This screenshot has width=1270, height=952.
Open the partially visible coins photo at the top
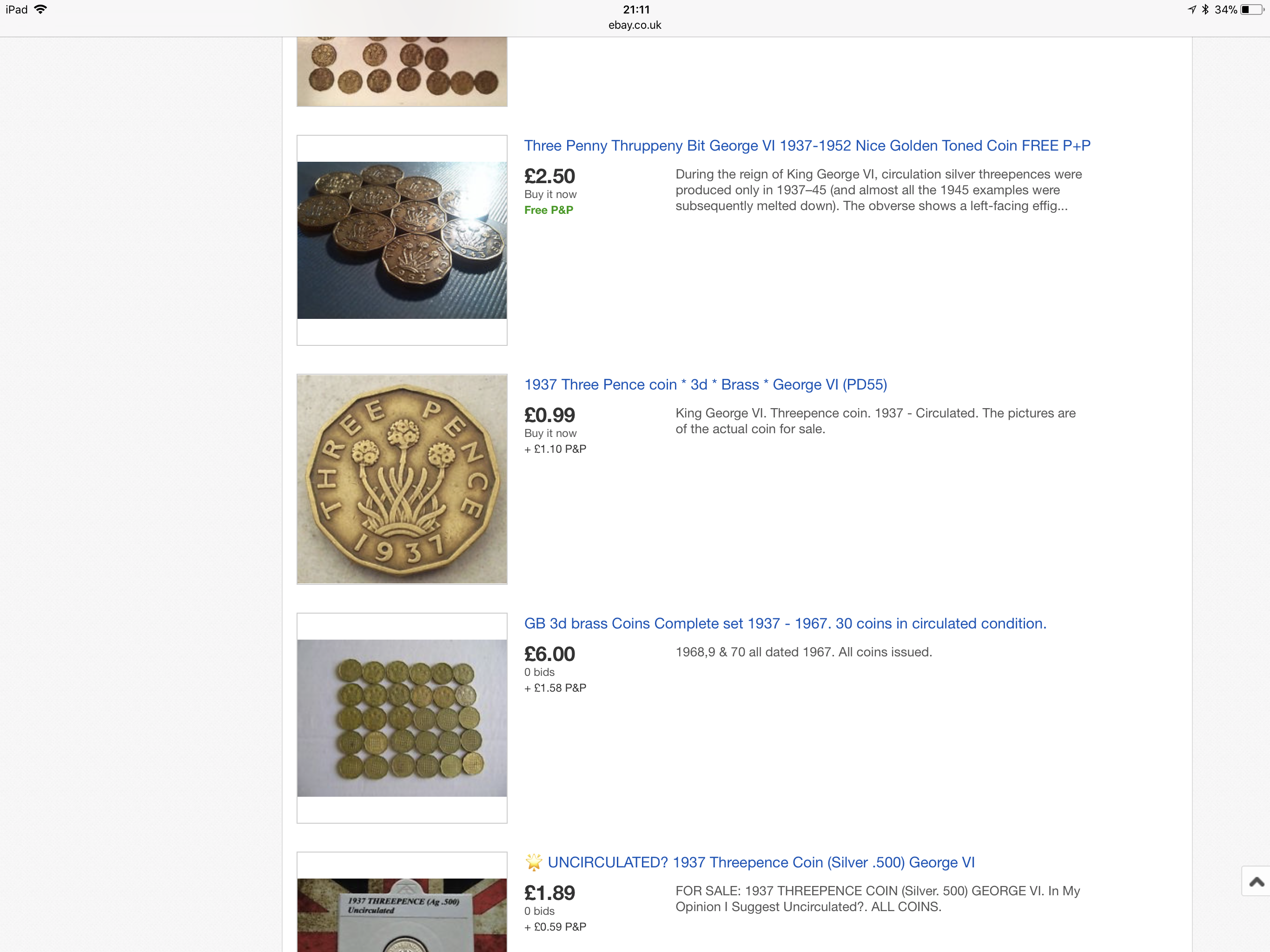click(x=402, y=72)
